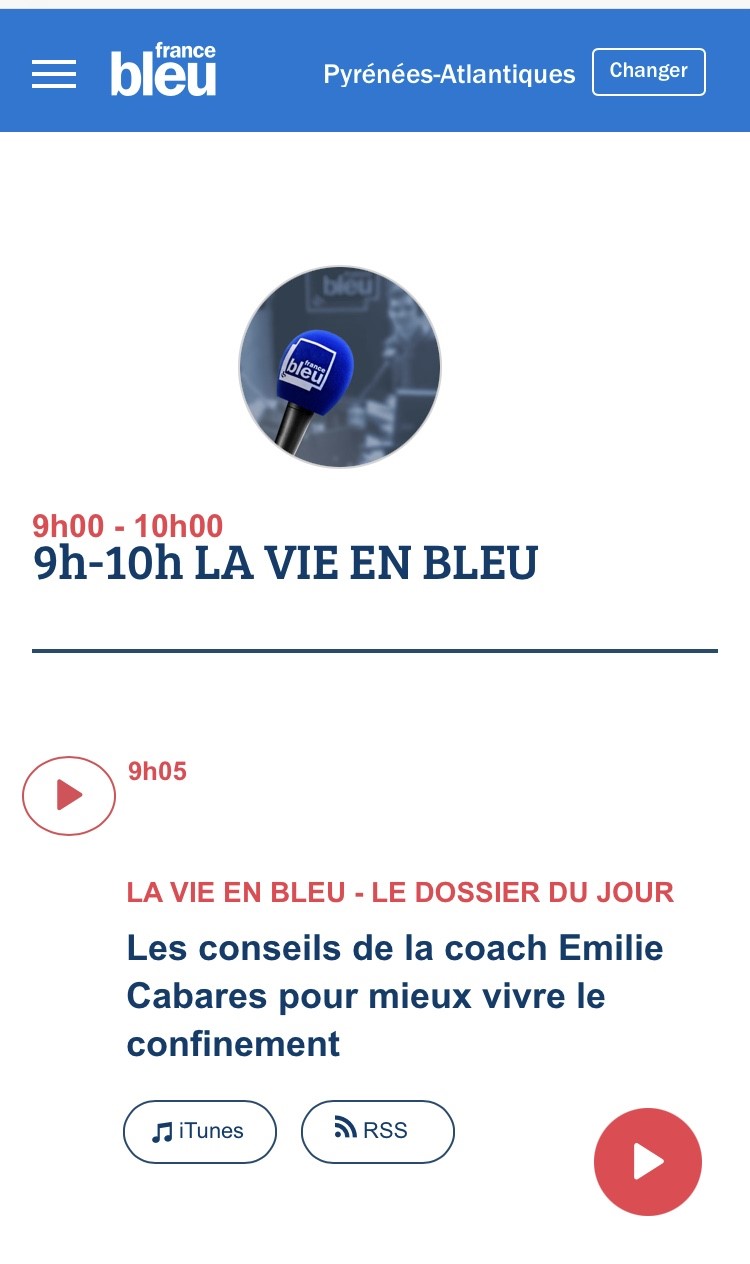
Task: Go to the France Bleu homepage logo
Action: click(x=163, y=70)
